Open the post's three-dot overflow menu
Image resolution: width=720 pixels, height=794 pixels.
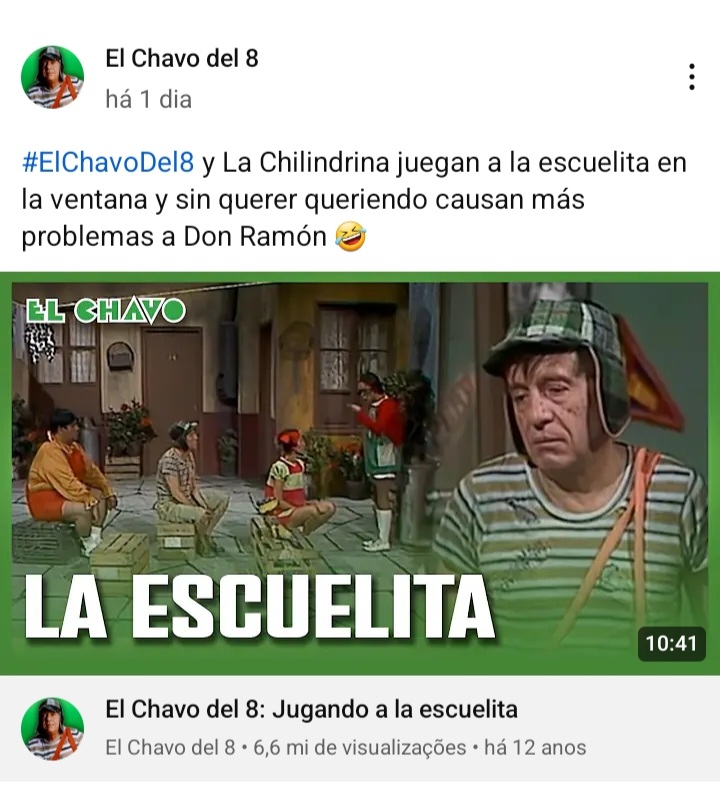(691, 78)
